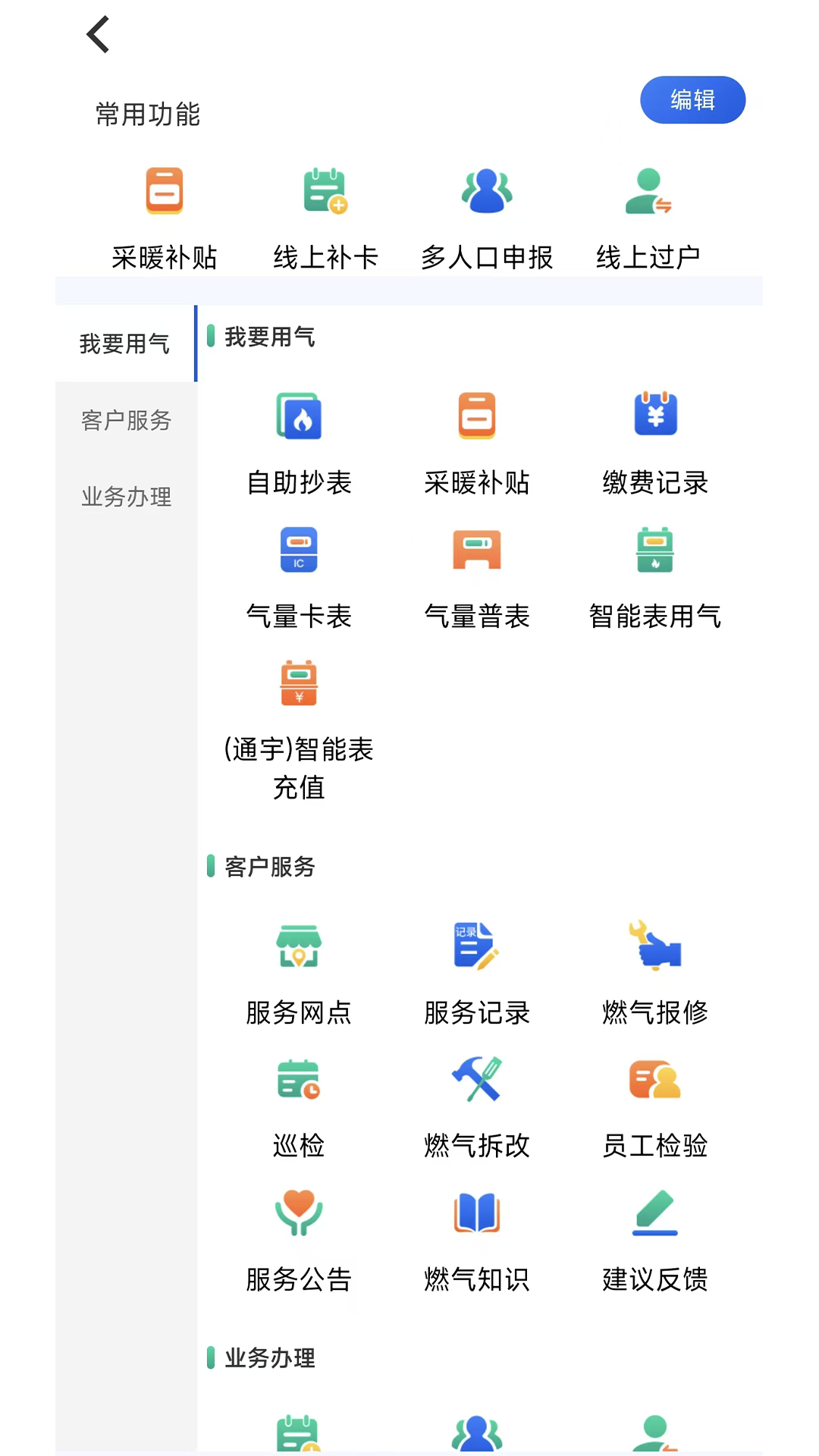The image size is (819, 1456).
Task: Go back using the top arrow
Action: click(99, 35)
